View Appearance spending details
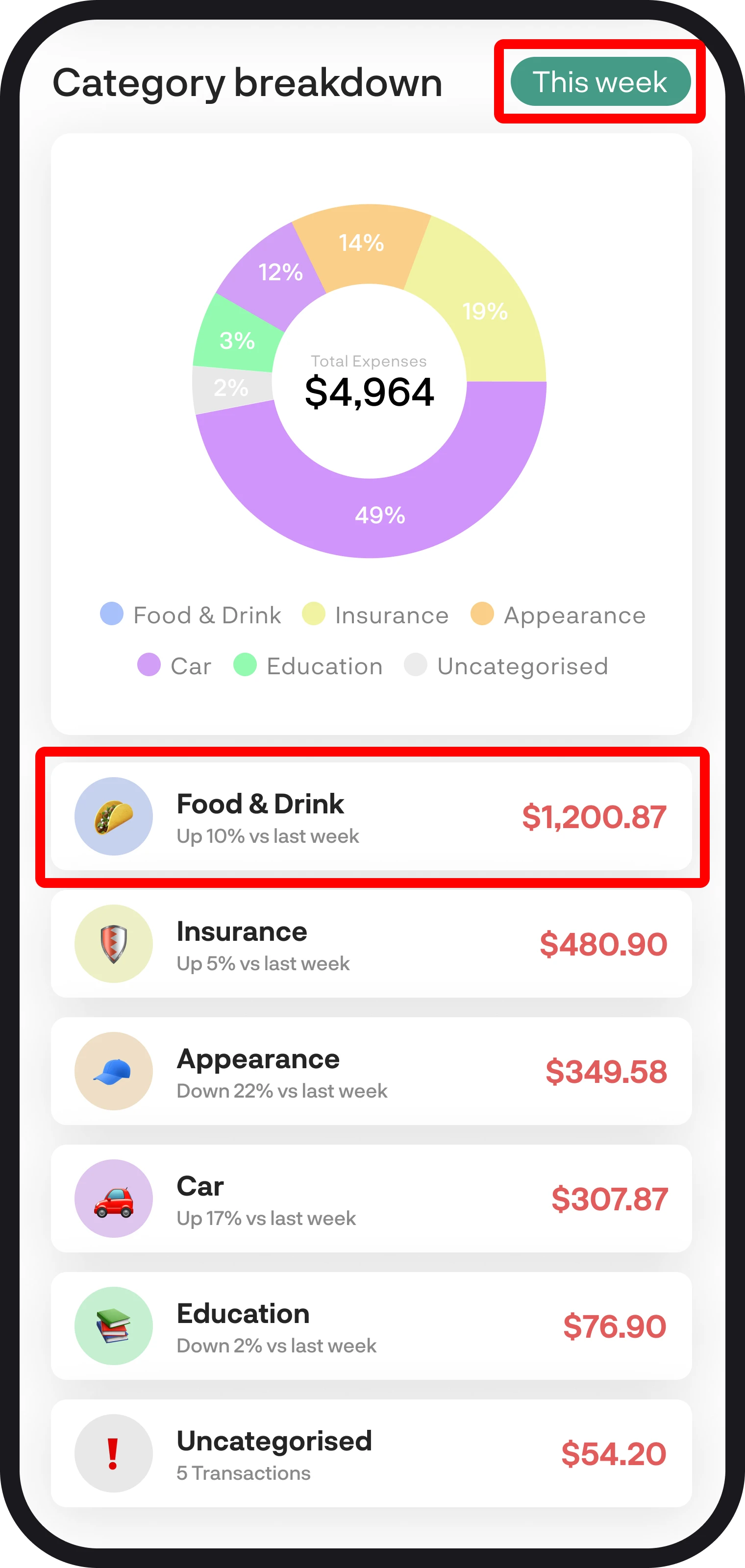The height and width of the screenshot is (1568, 745). click(372, 1071)
